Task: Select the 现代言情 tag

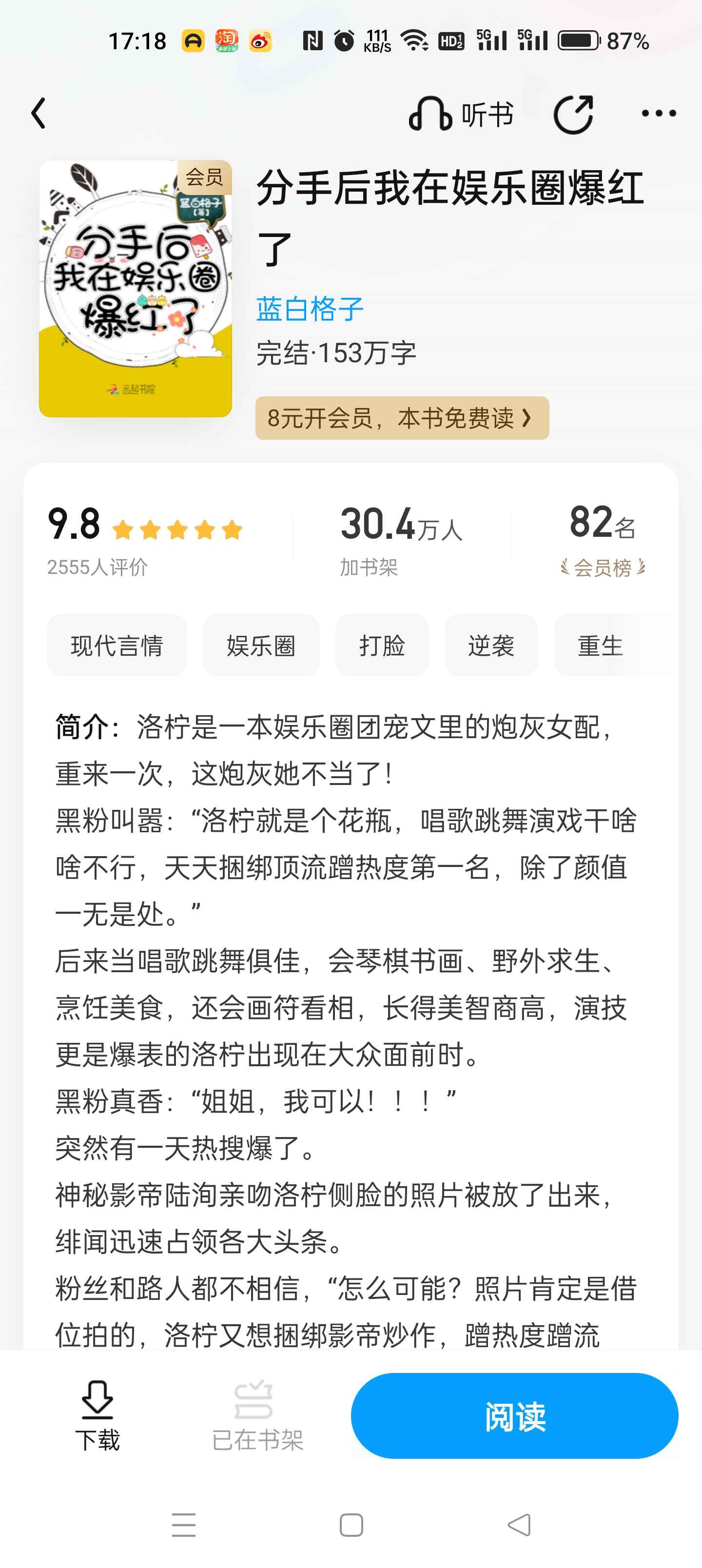Action: (117, 645)
